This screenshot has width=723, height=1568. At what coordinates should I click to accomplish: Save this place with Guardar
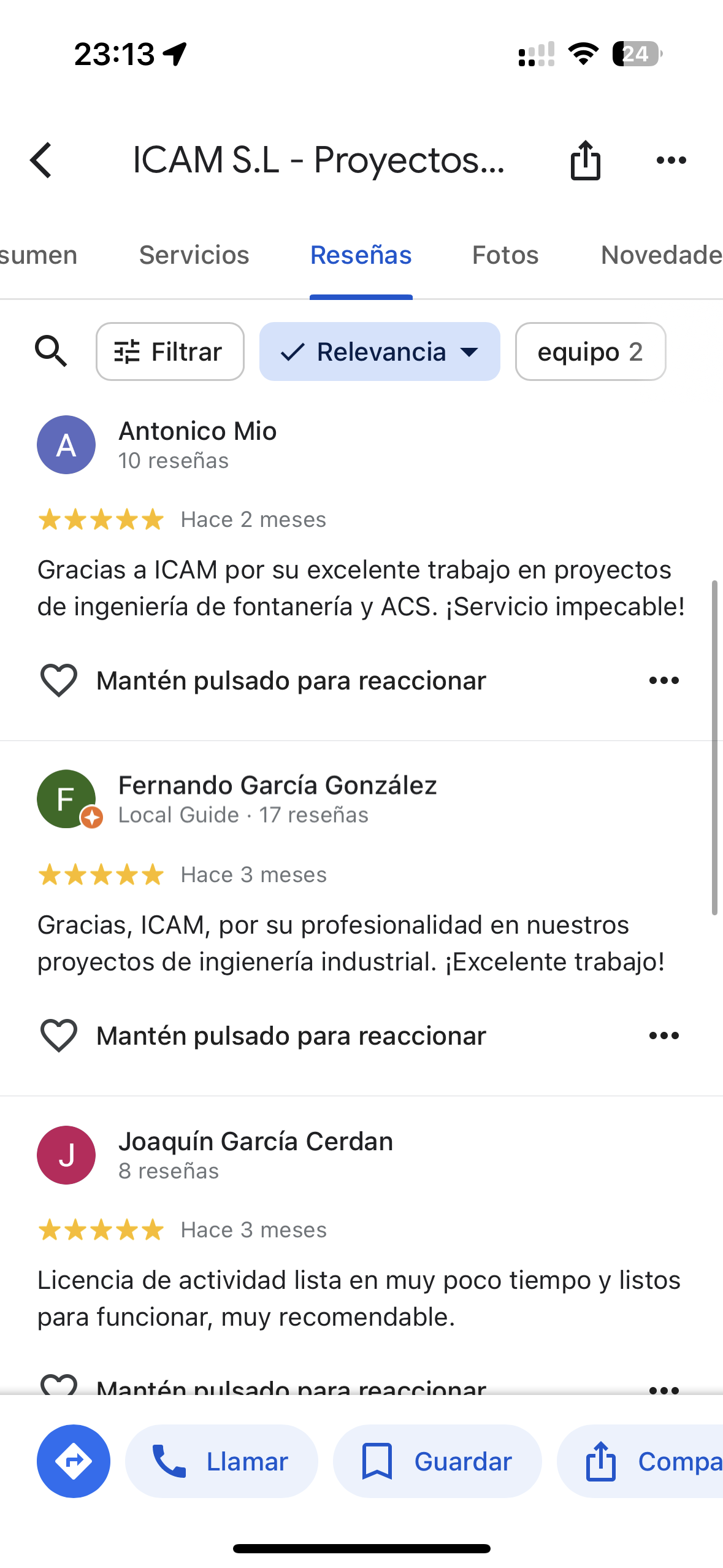(x=437, y=1461)
